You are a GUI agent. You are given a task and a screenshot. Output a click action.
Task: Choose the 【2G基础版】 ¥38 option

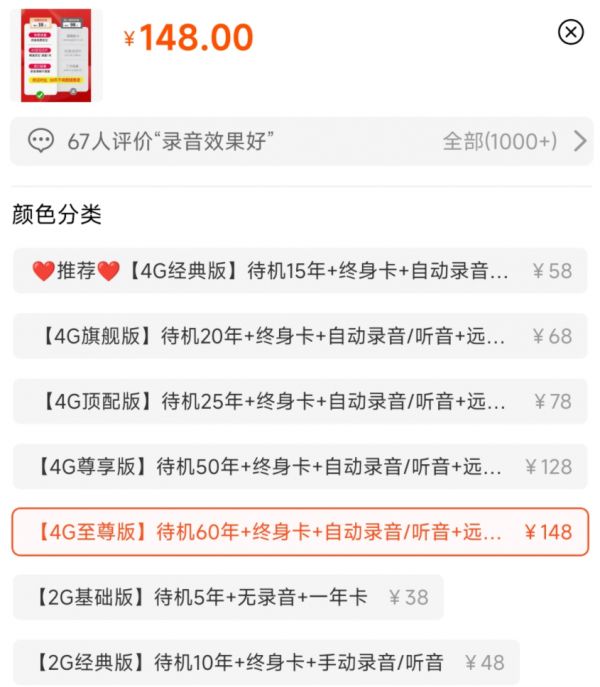(228, 597)
